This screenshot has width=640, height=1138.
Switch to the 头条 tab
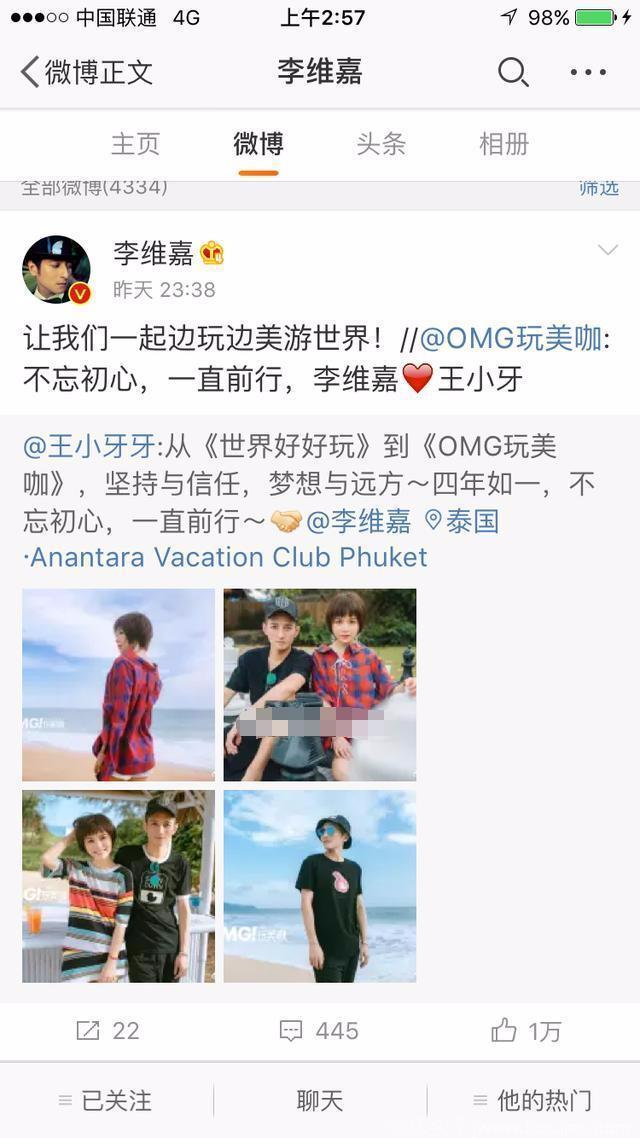(x=381, y=144)
